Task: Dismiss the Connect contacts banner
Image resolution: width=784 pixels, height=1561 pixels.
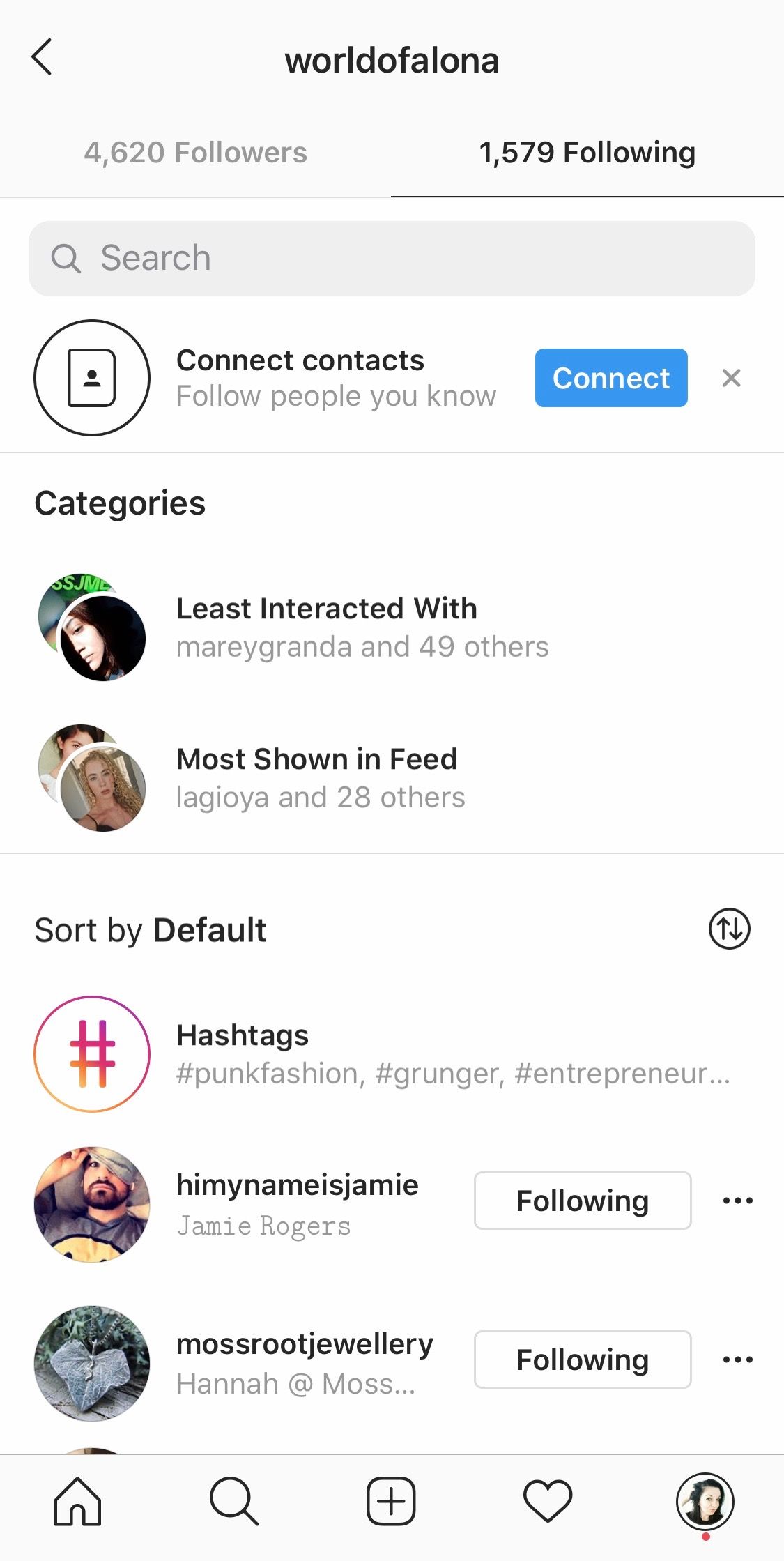Action: [731, 378]
